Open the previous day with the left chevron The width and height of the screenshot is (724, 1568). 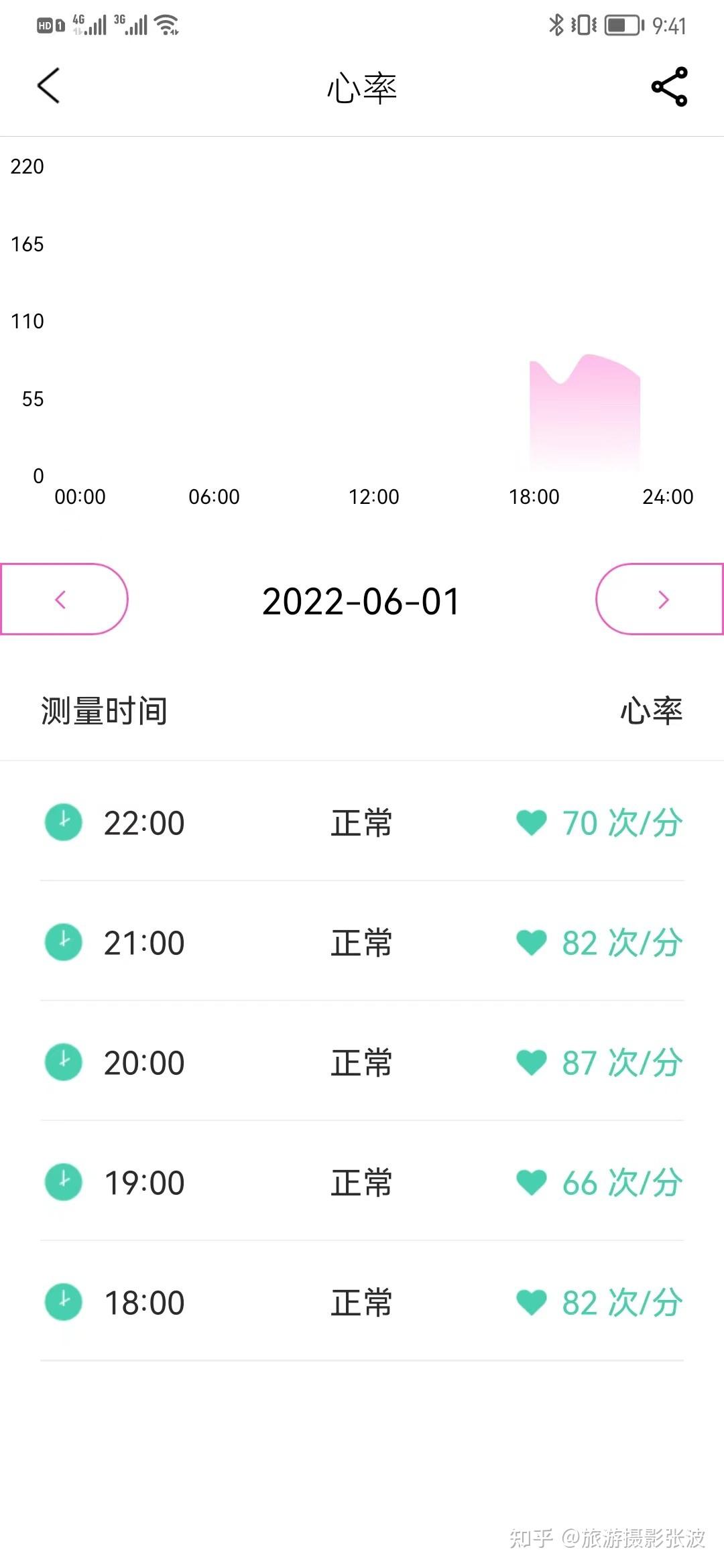tap(61, 600)
